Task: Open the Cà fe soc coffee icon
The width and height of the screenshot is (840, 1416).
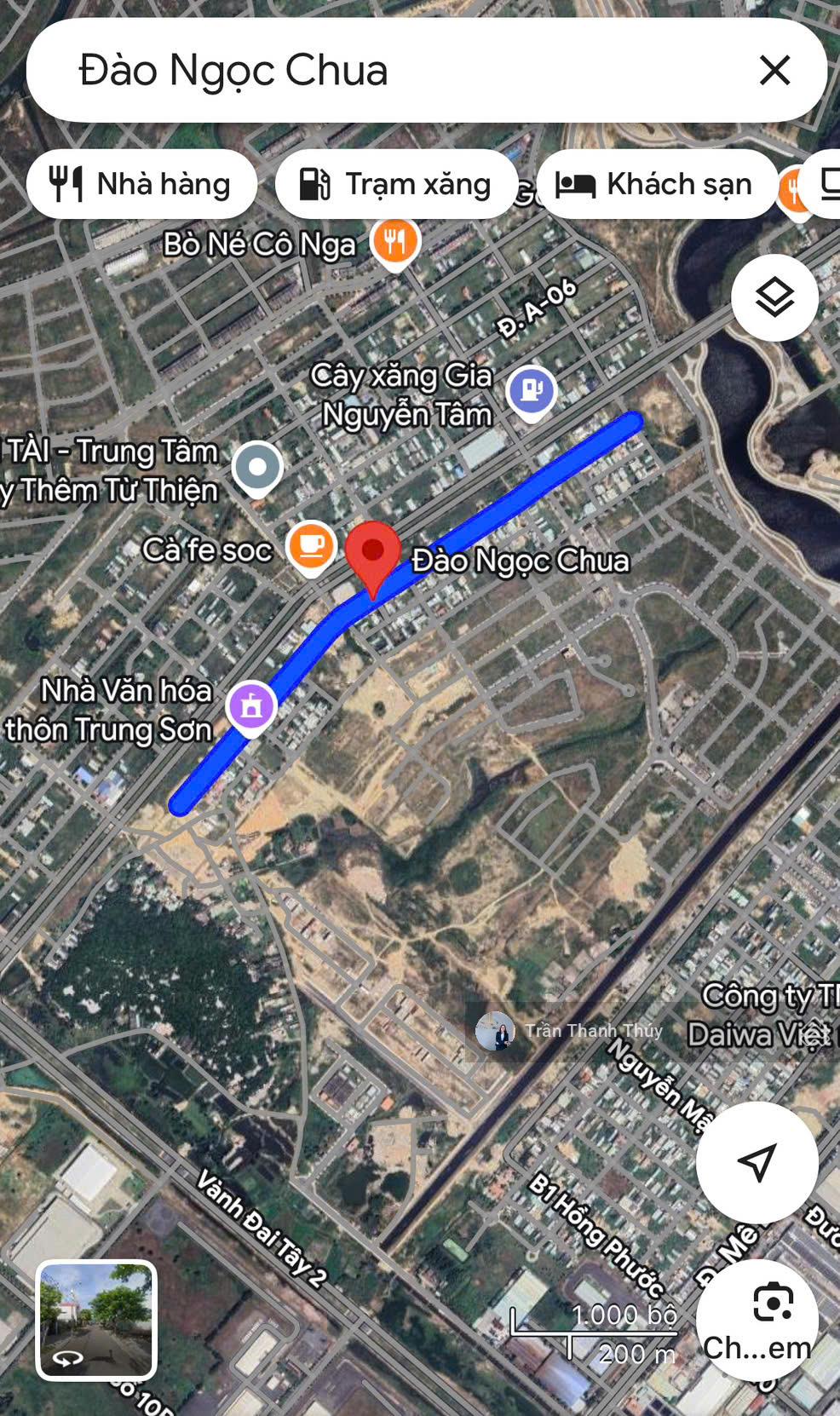Action: pos(311,546)
